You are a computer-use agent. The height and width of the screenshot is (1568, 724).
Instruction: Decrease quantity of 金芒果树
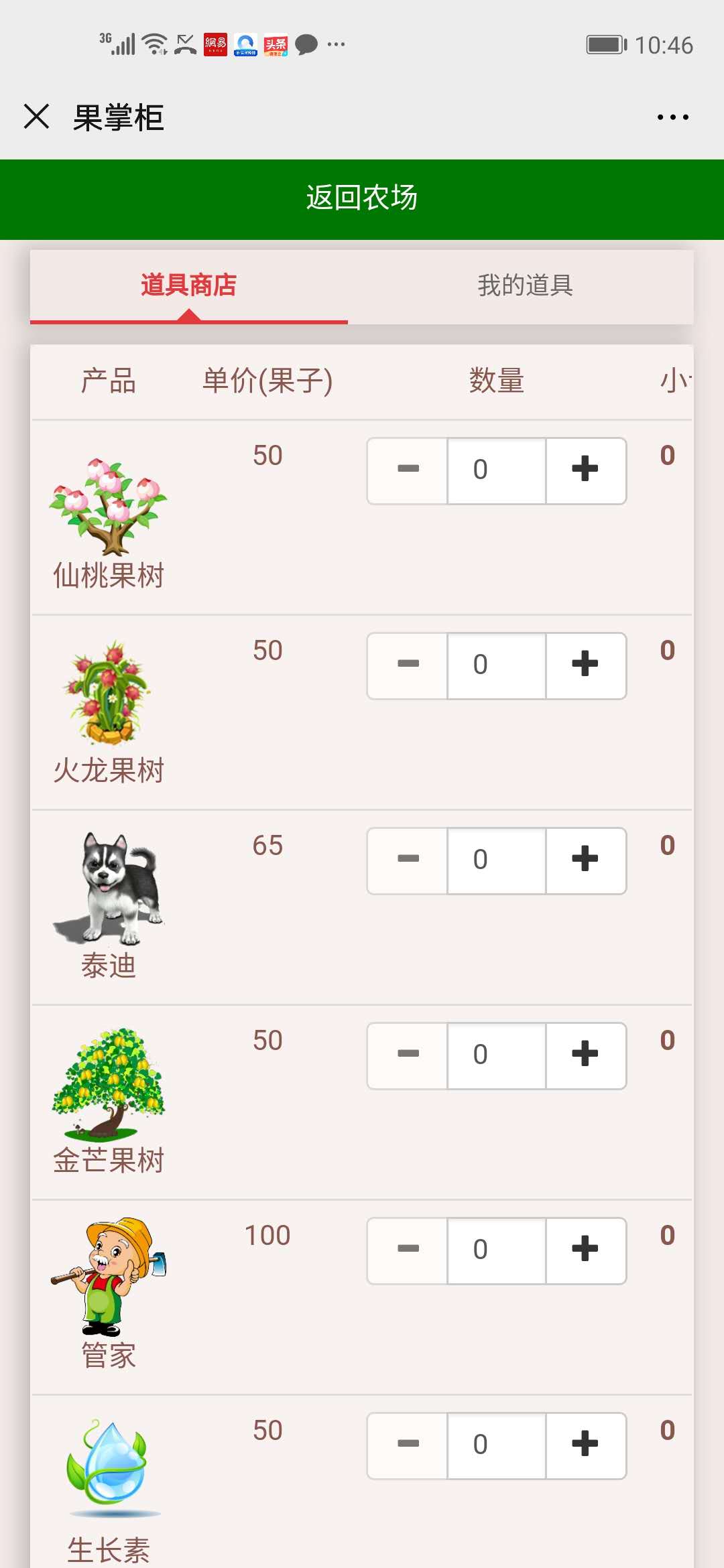pyautogui.click(x=408, y=1055)
